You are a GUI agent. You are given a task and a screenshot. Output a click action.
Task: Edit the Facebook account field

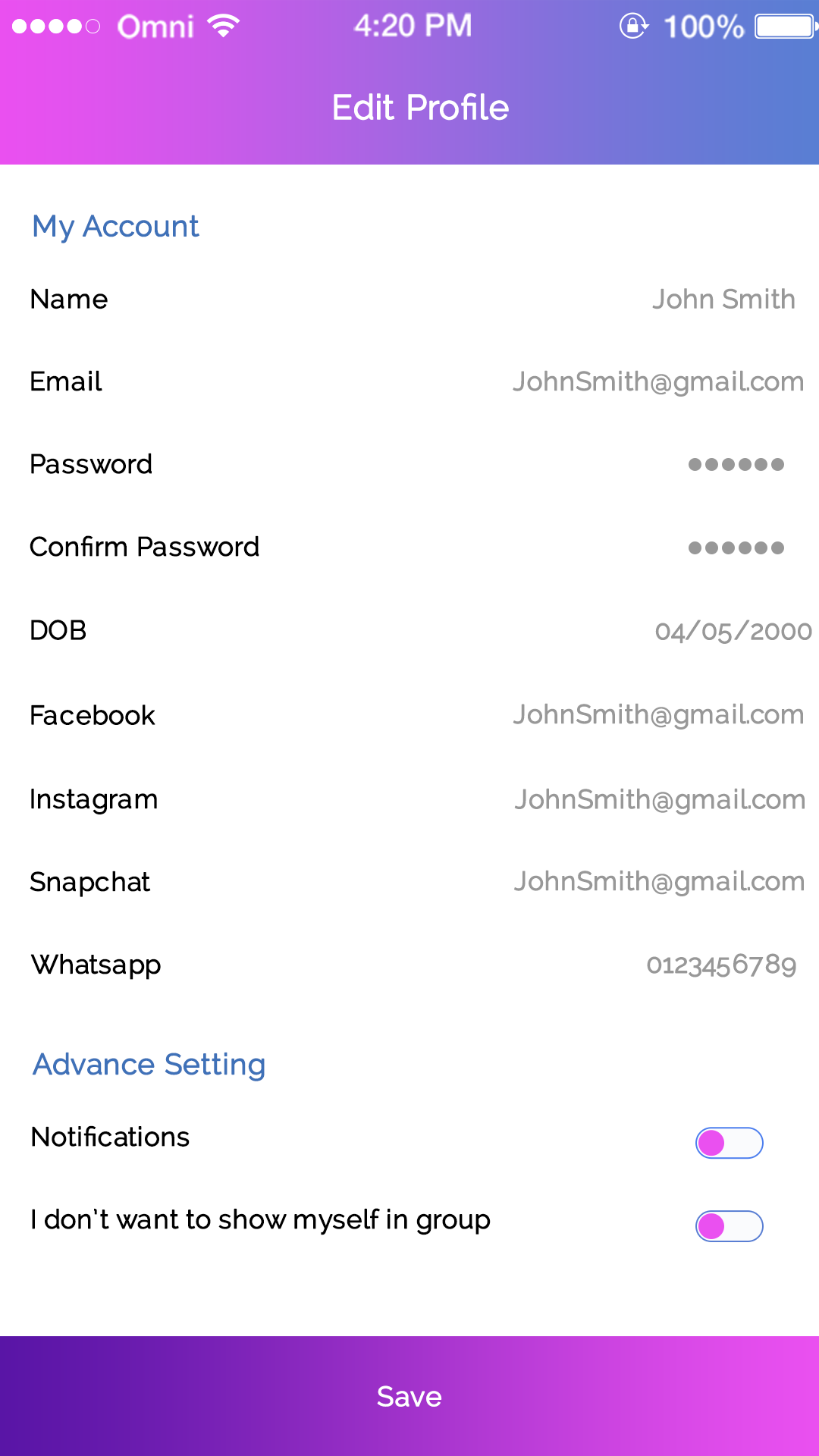657,715
